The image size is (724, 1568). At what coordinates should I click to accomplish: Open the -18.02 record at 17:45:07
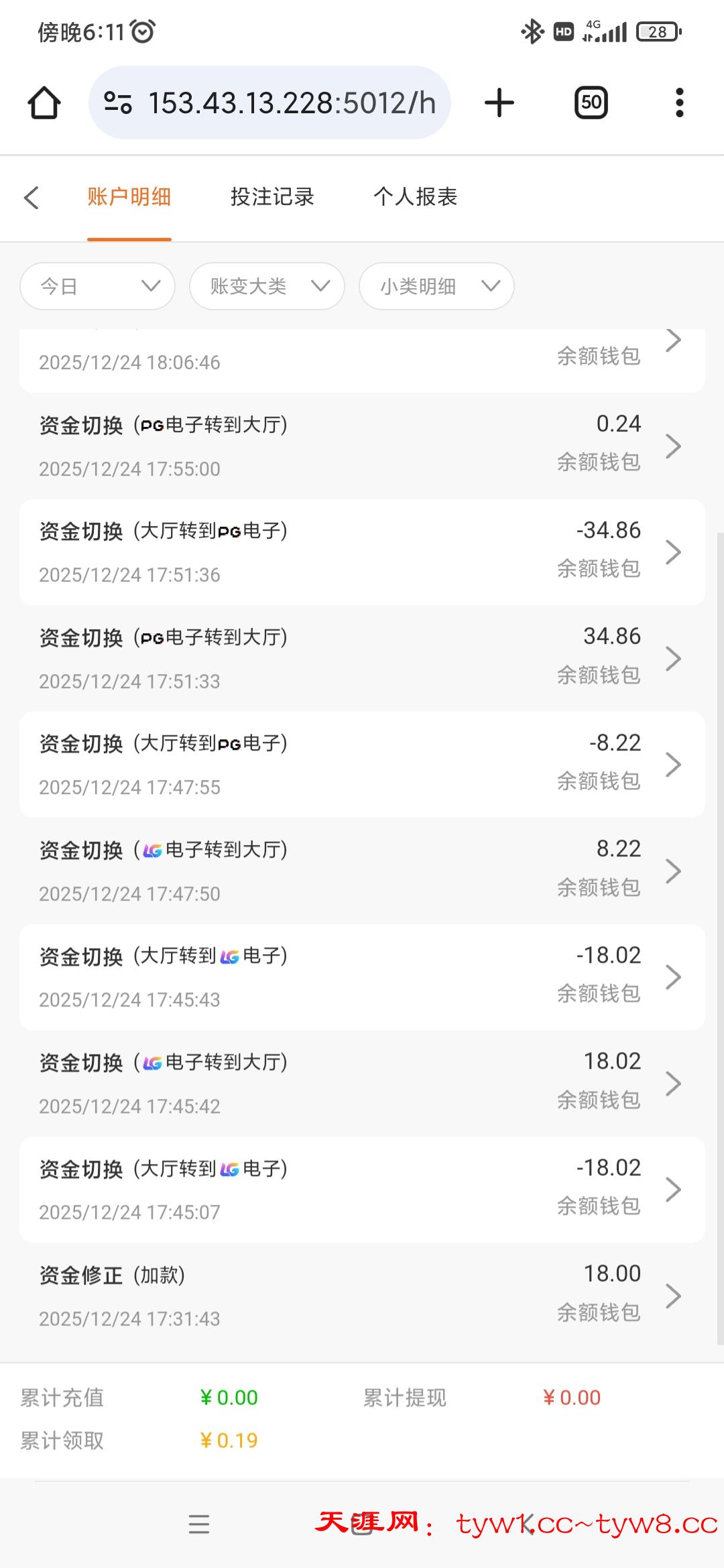pyautogui.click(x=362, y=1189)
